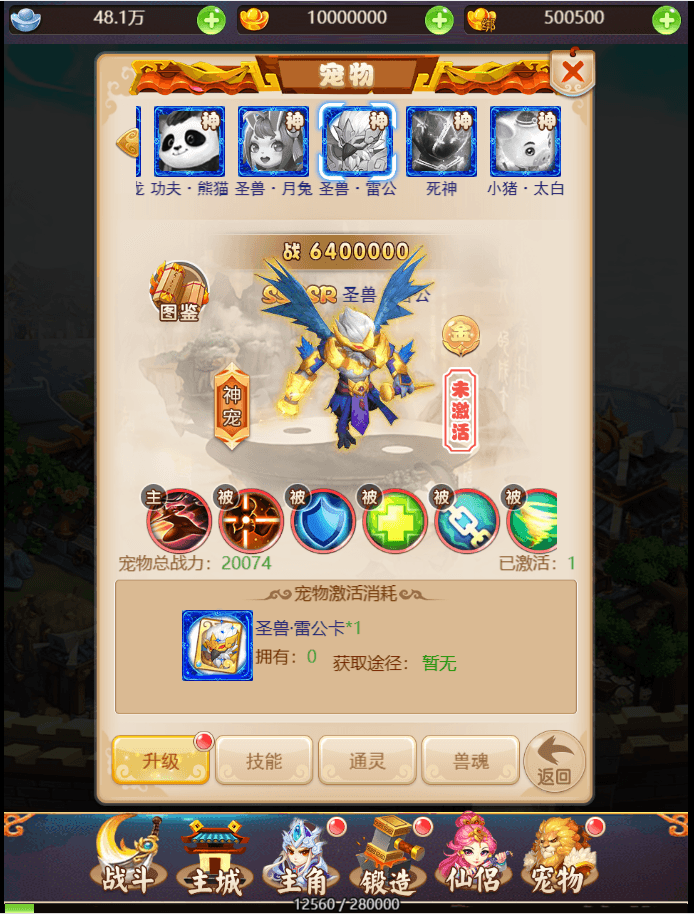Close the 宠物 pet panel
This screenshot has height=914, width=694.
pos(573,73)
